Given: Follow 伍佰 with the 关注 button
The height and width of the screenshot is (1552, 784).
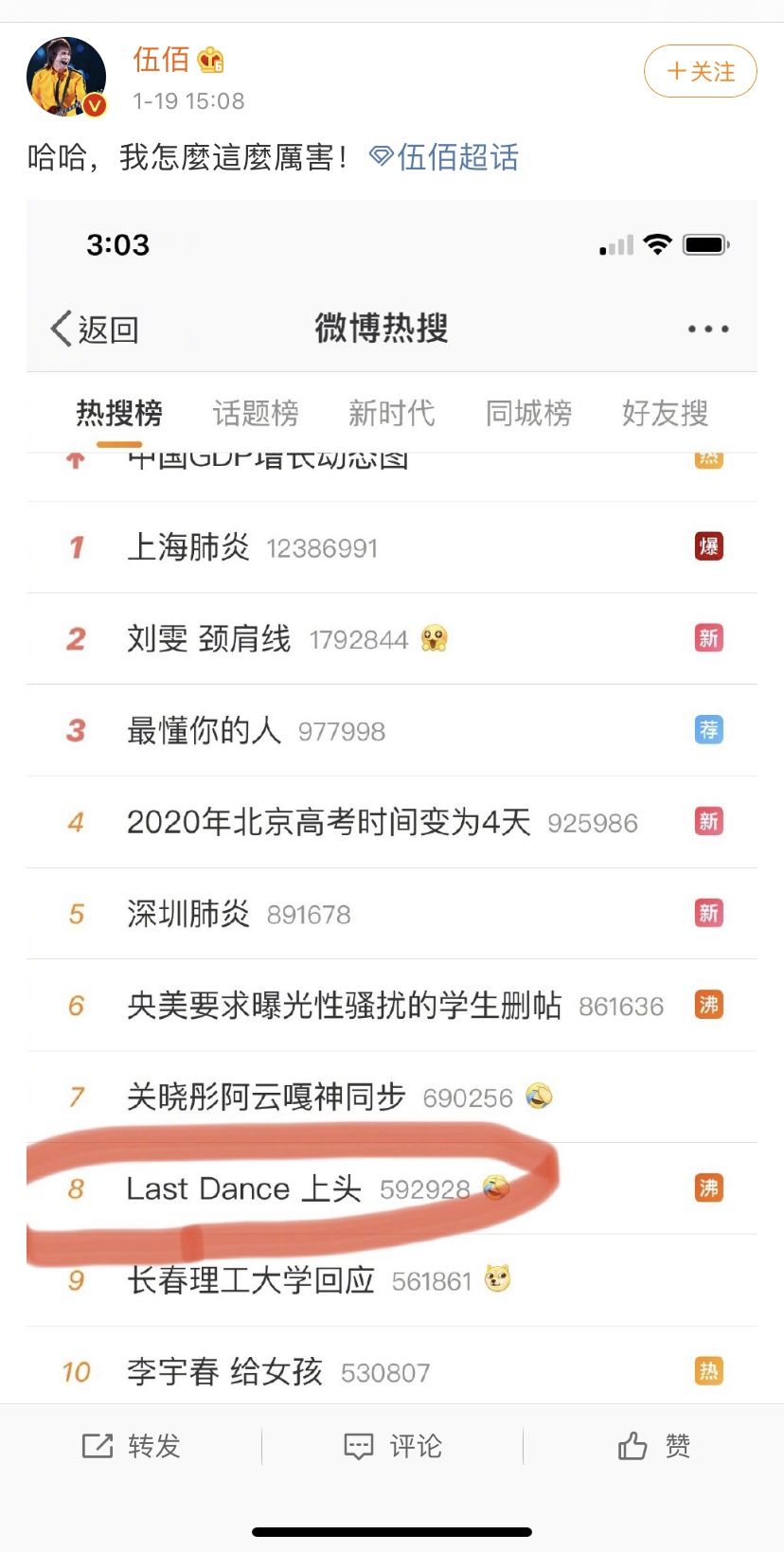Looking at the screenshot, I should pyautogui.click(x=700, y=71).
